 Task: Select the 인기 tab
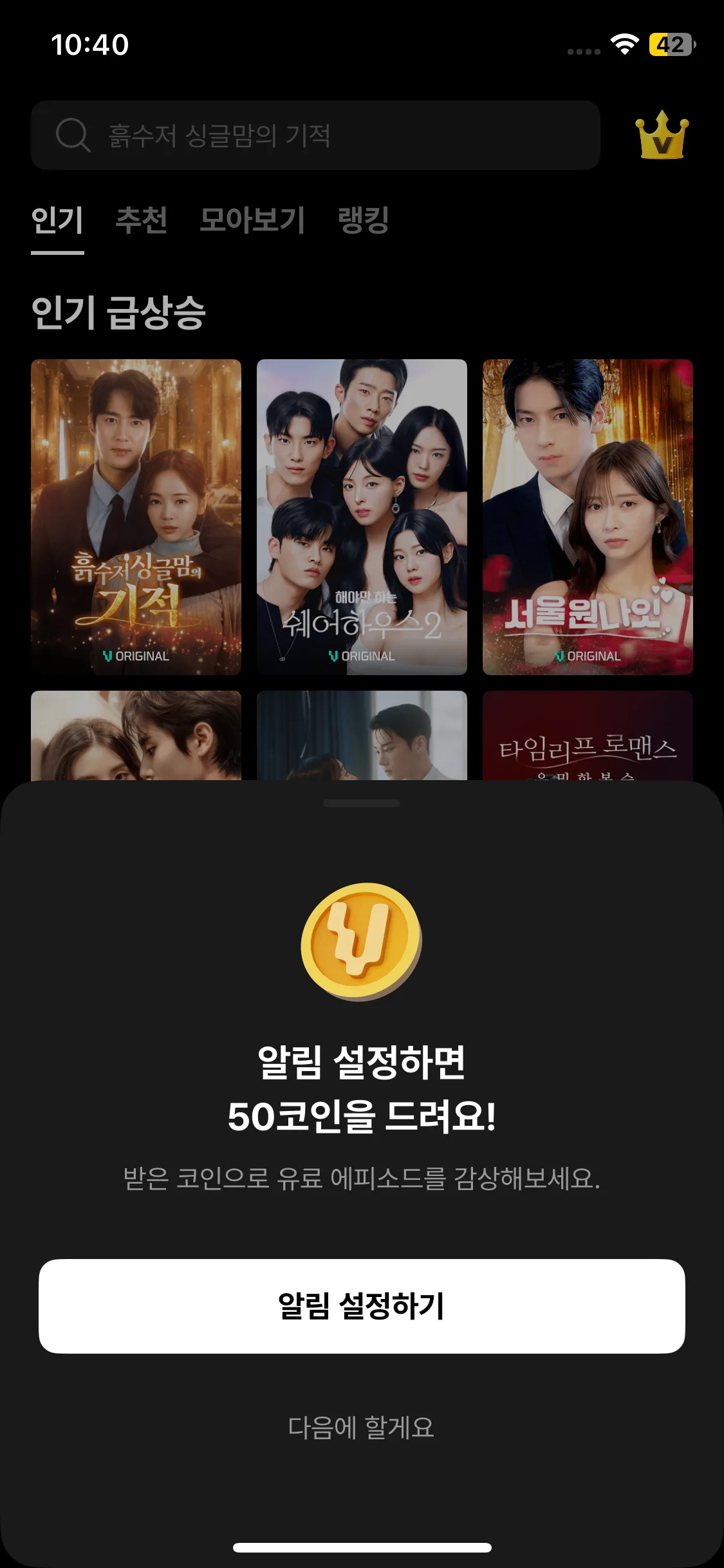(57, 220)
